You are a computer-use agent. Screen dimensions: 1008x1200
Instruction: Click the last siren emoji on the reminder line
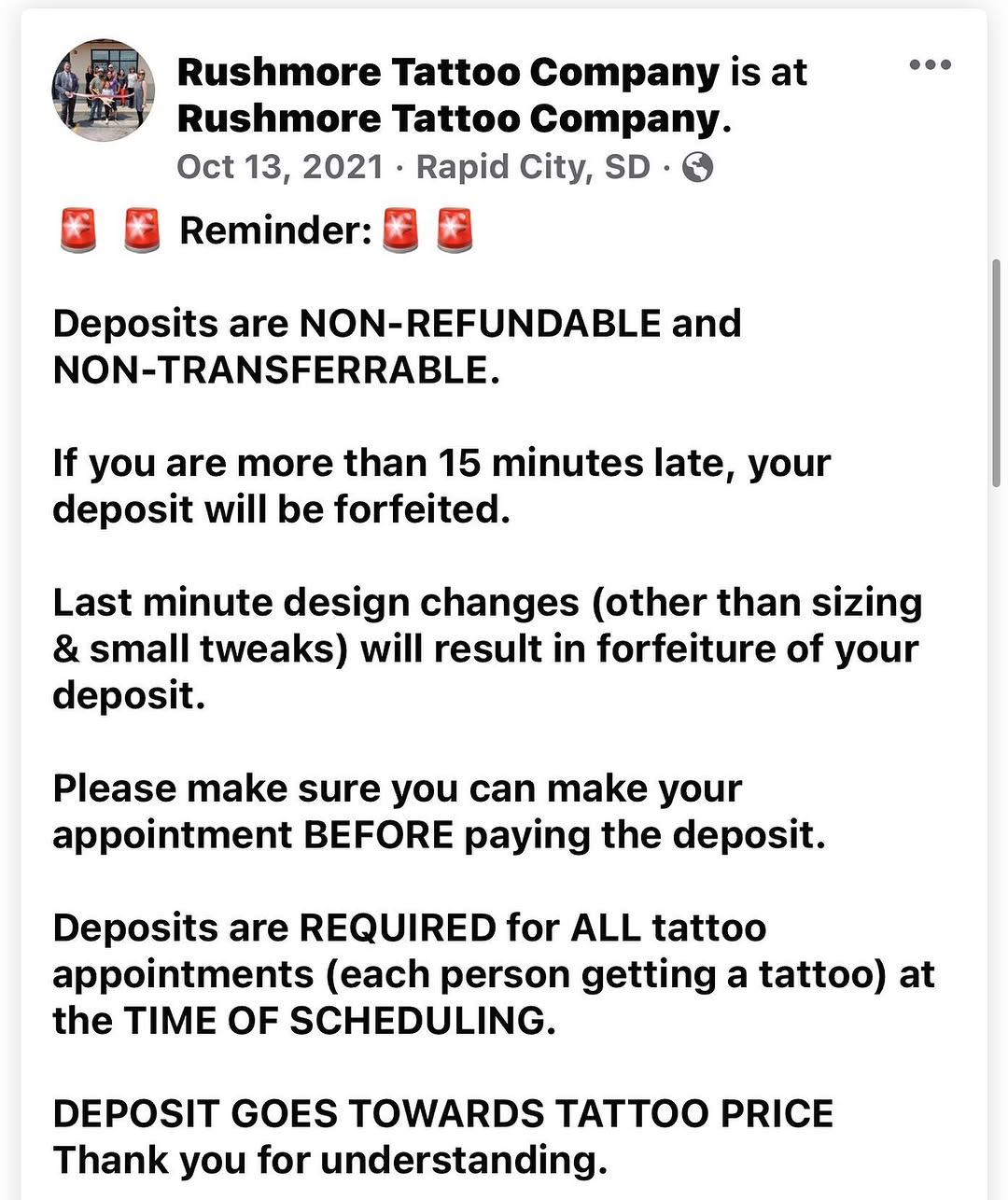455,230
